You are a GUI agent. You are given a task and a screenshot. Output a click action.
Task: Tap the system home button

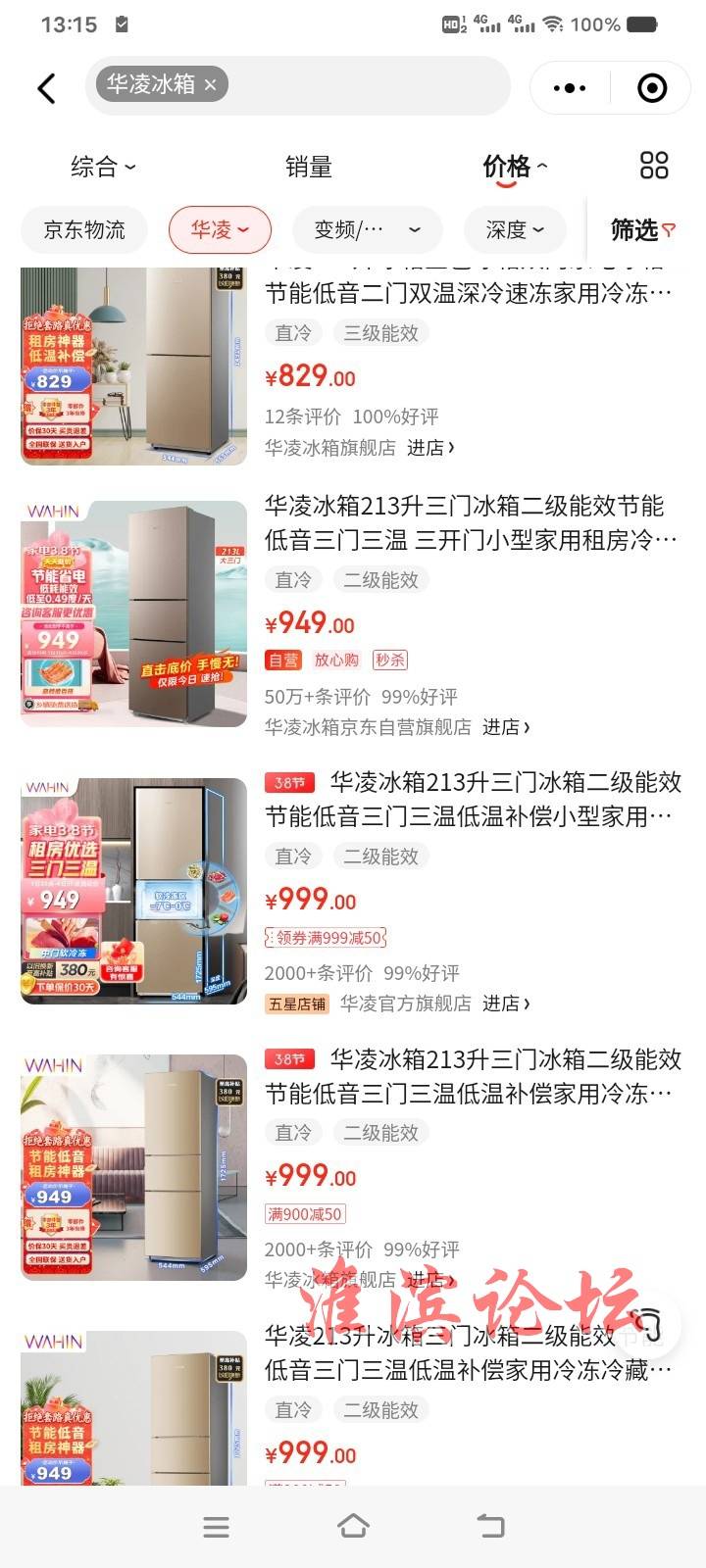click(x=353, y=1526)
